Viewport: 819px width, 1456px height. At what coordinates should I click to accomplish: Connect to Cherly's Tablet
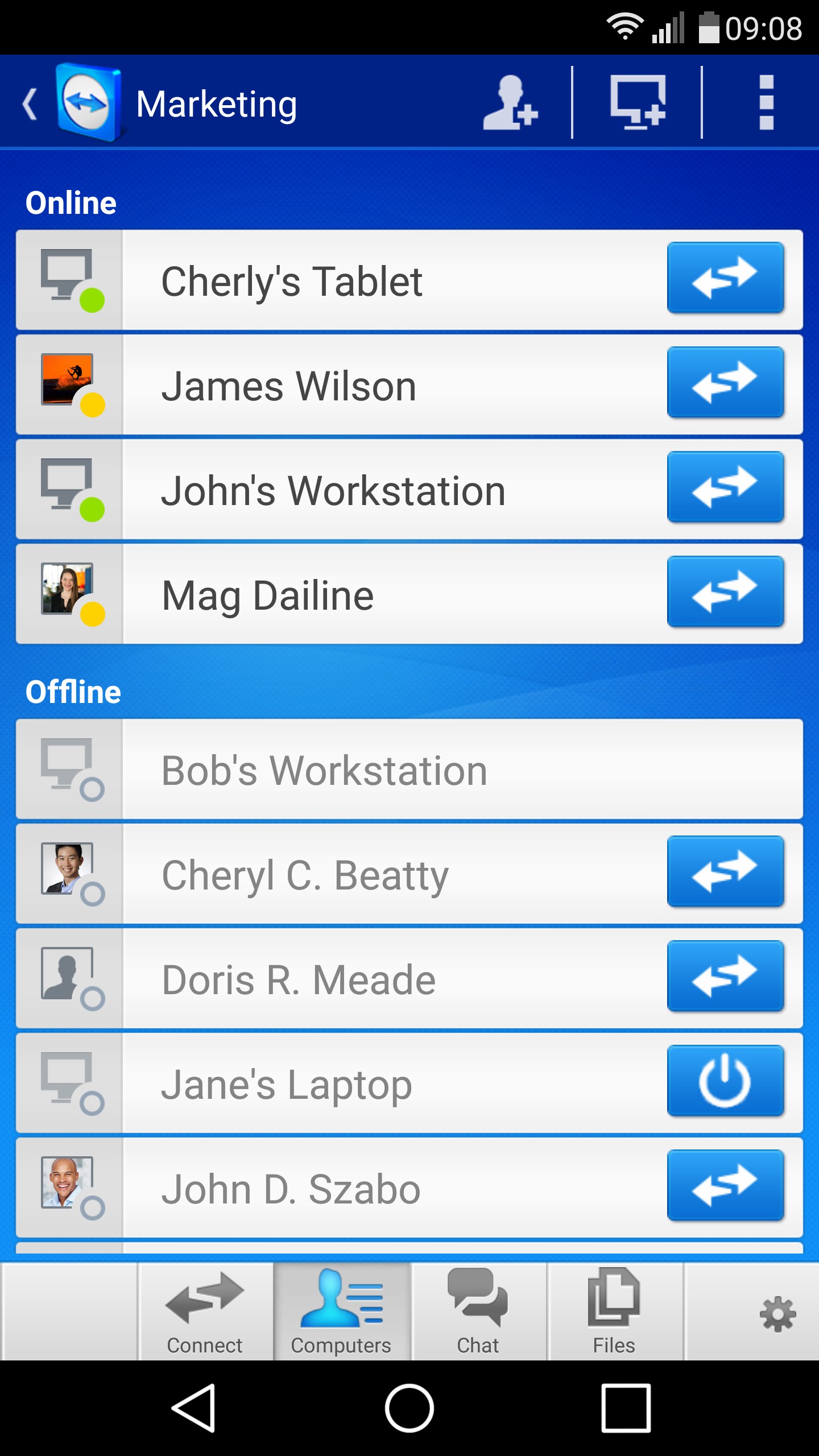(725, 278)
